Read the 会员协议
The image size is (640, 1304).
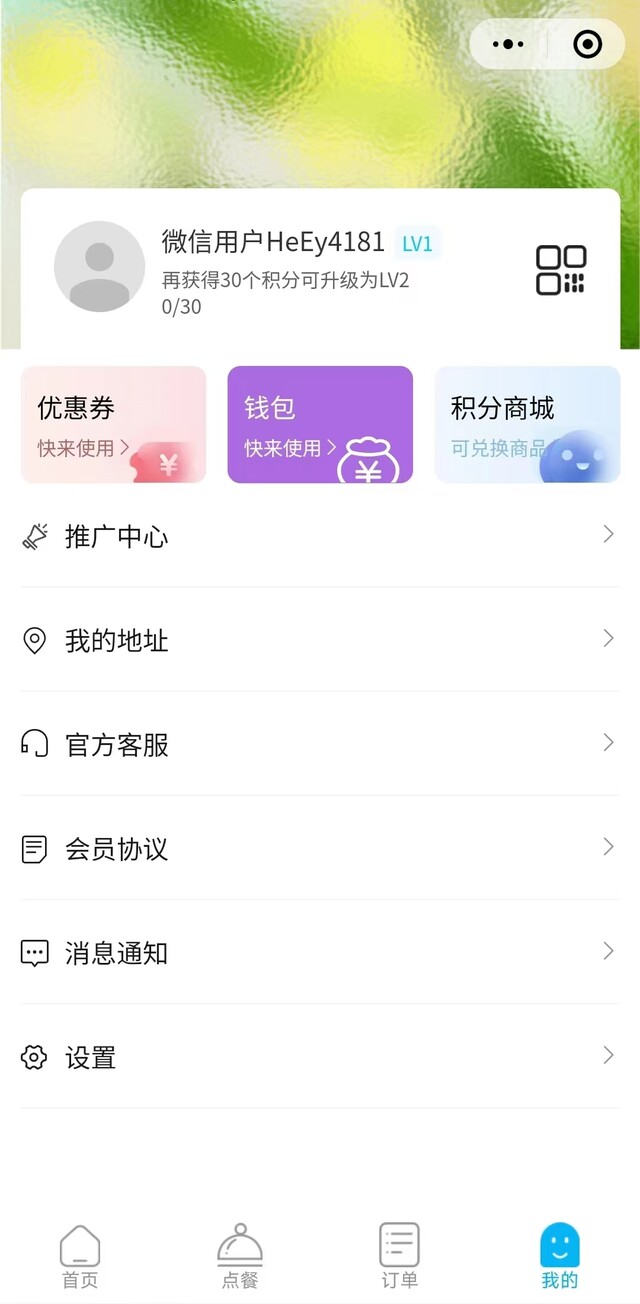pos(320,849)
